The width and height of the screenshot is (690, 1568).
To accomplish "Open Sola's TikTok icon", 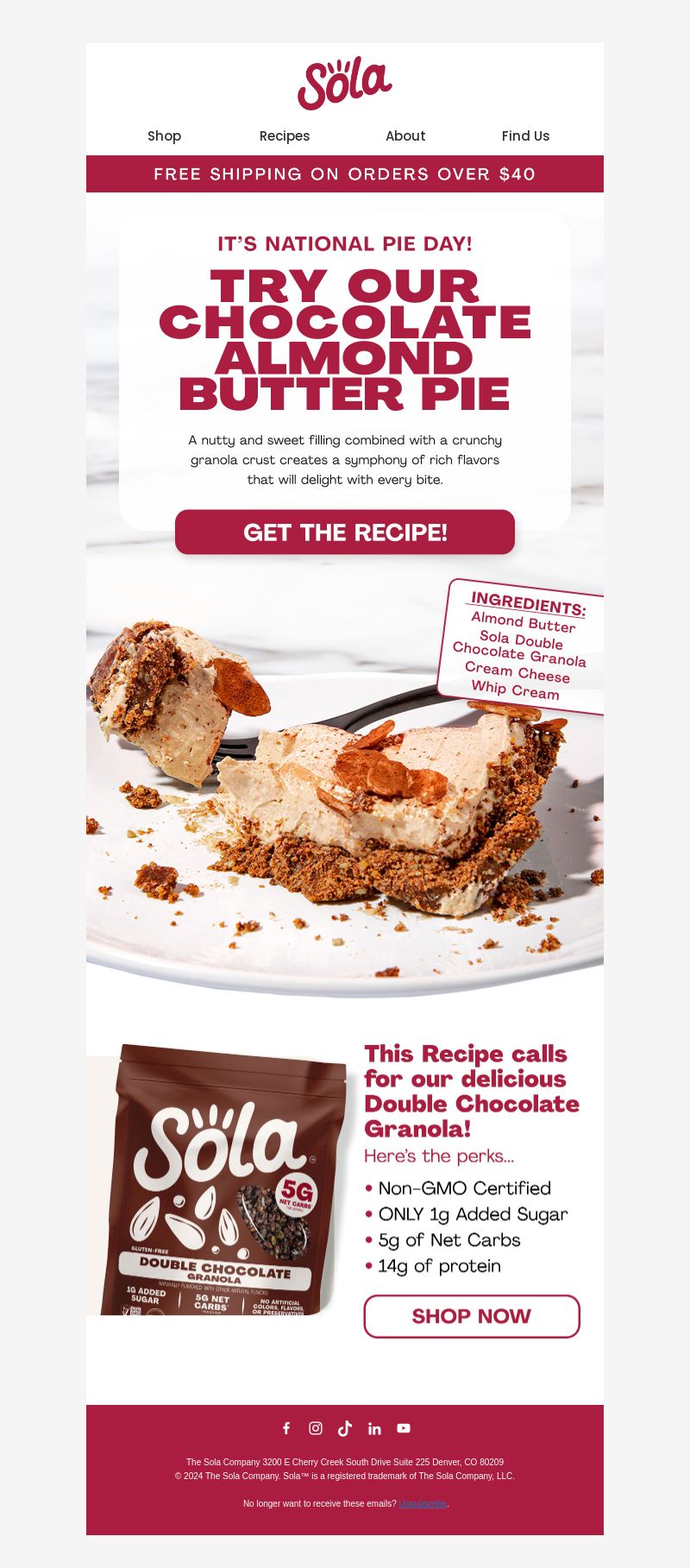I will pos(345,1428).
